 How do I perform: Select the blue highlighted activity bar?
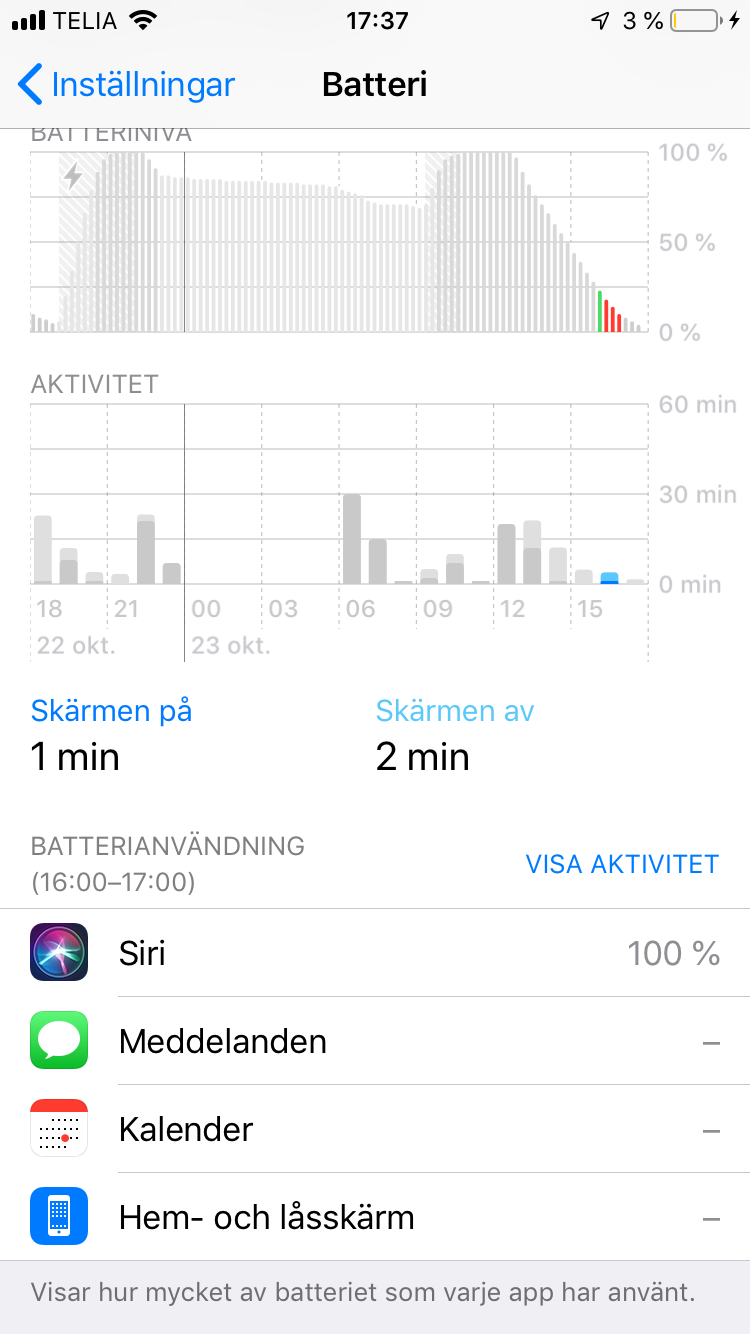(611, 575)
